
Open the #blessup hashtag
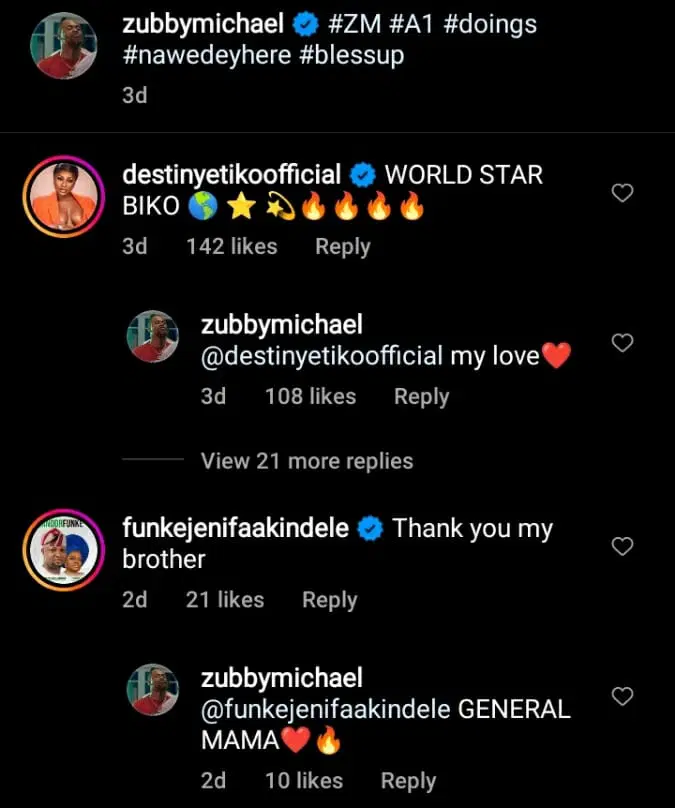pos(350,56)
